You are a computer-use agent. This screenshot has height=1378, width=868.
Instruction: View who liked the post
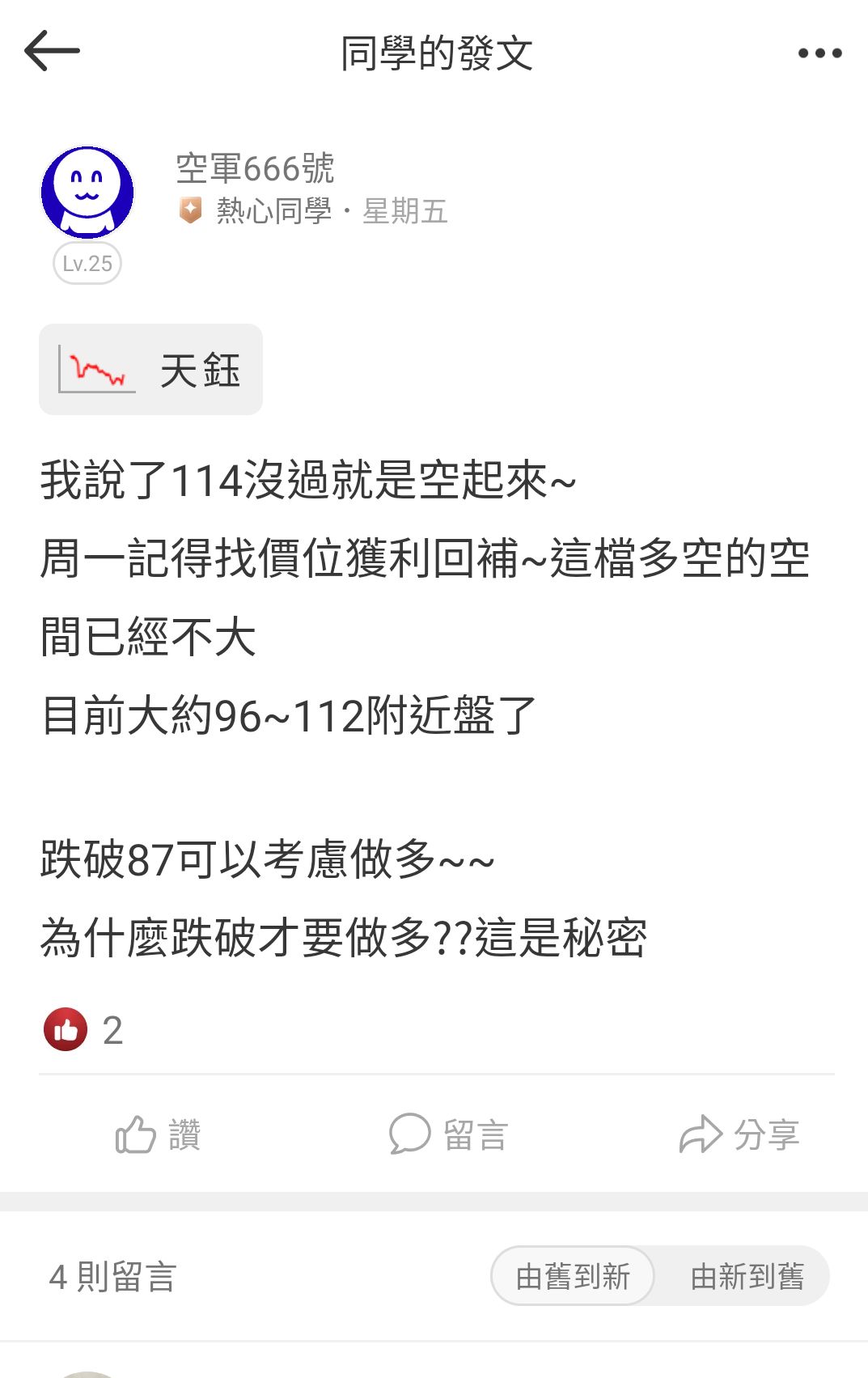tap(83, 1029)
